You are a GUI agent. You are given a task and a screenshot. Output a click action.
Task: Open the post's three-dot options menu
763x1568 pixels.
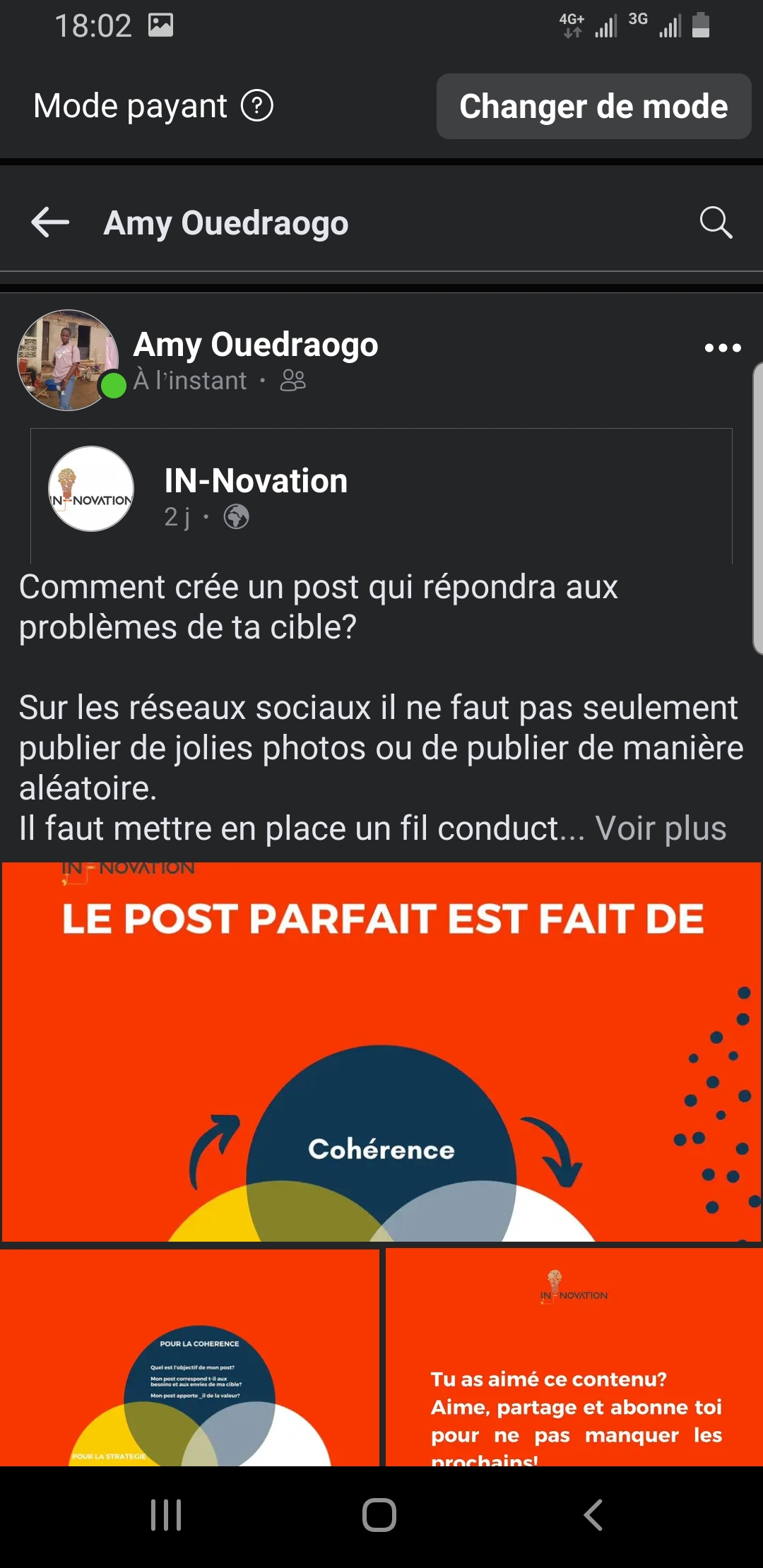point(722,348)
